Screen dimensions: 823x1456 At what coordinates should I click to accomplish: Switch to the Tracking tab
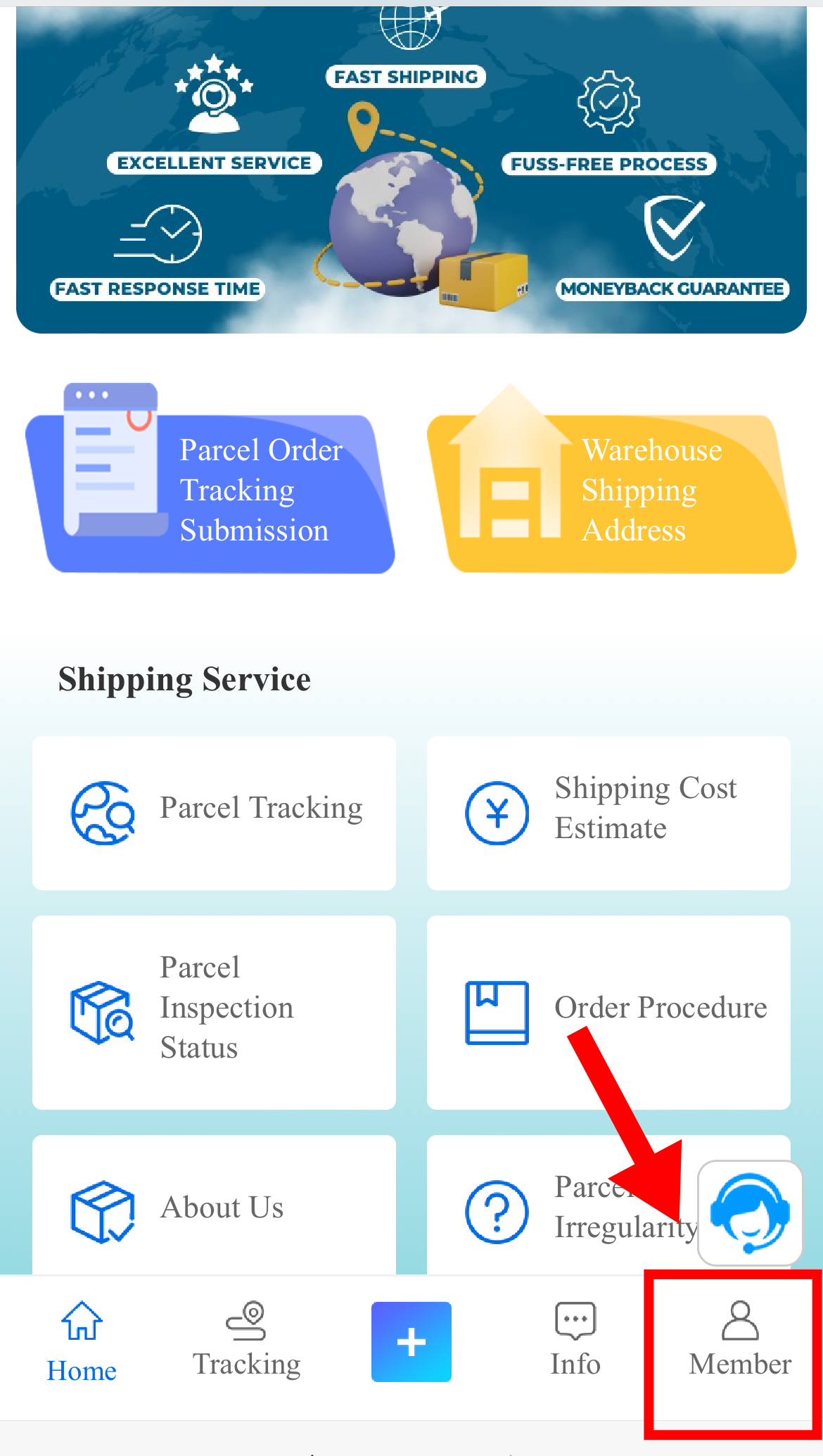pos(246,1342)
